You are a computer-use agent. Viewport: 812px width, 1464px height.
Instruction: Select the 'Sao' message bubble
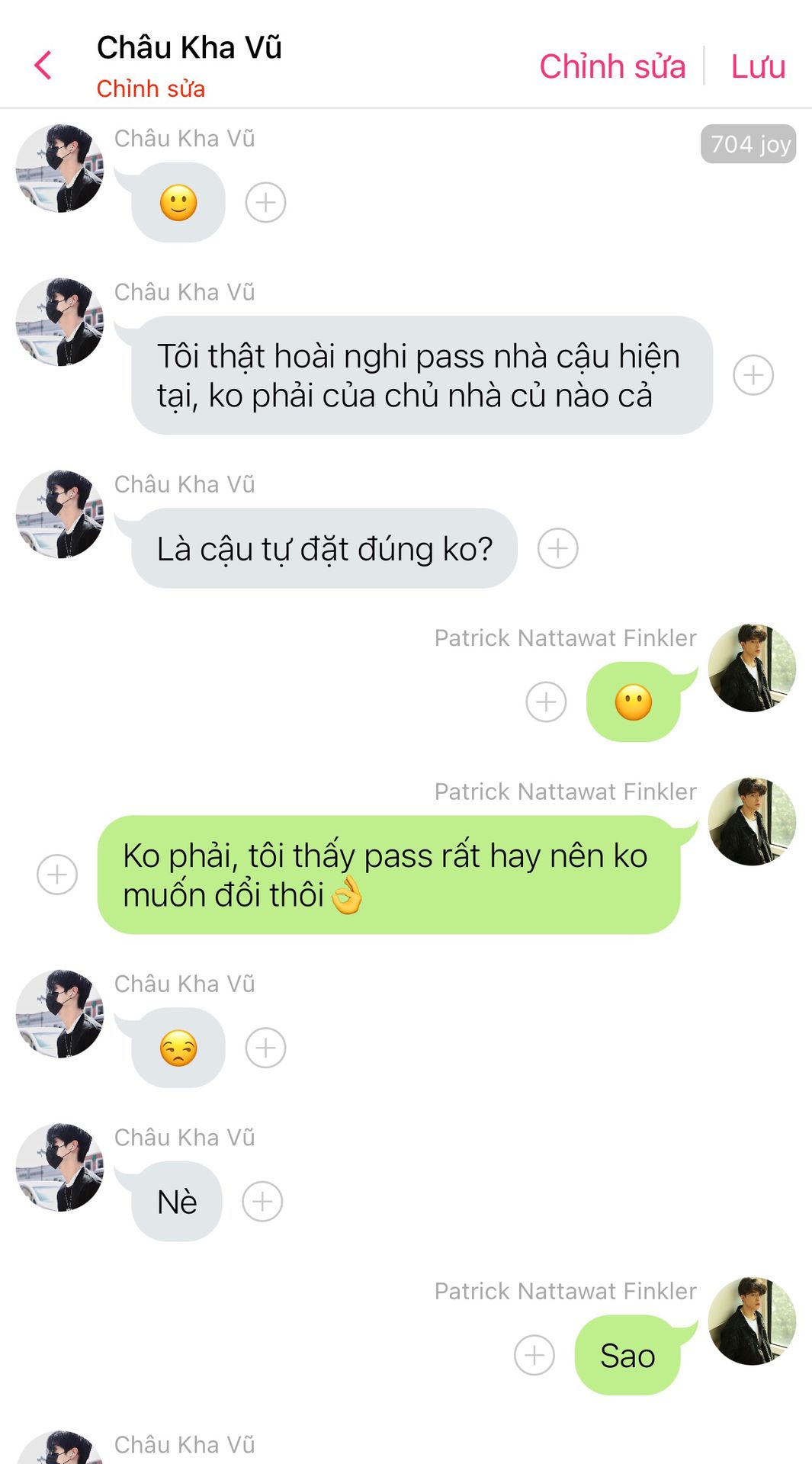coord(627,1355)
